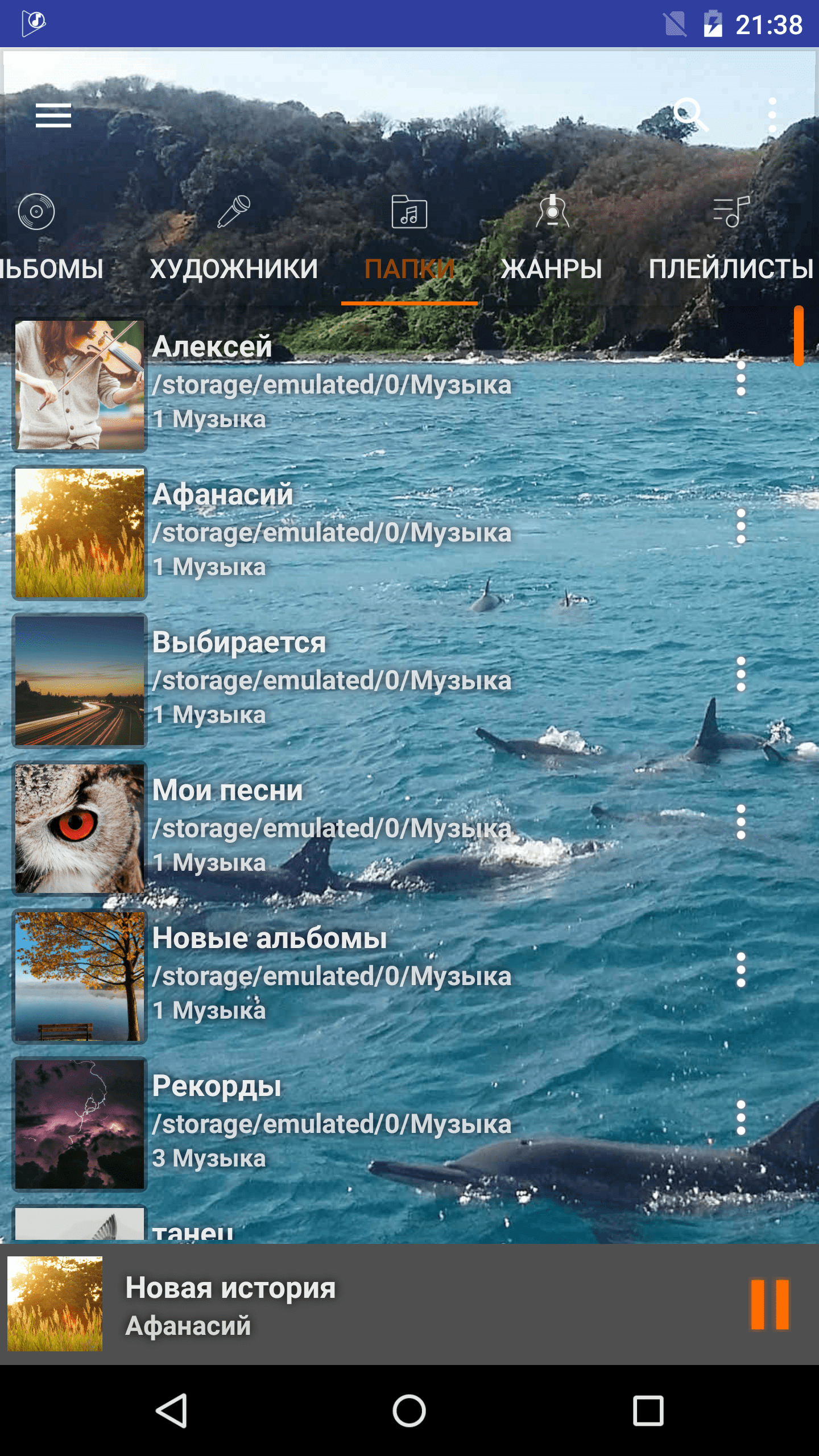Open the Новые альбомы folder

tap(364, 976)
